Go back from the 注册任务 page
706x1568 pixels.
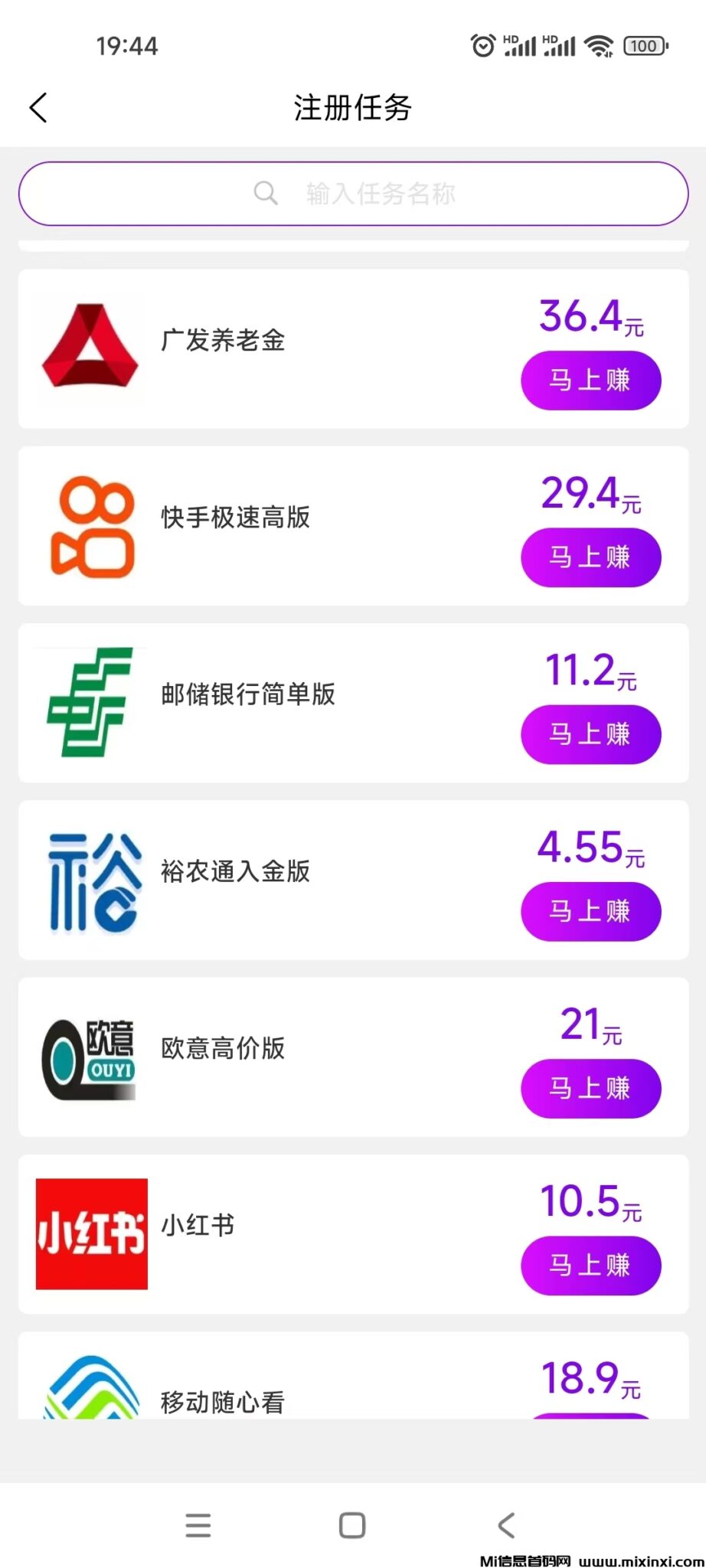click(38, 108)
